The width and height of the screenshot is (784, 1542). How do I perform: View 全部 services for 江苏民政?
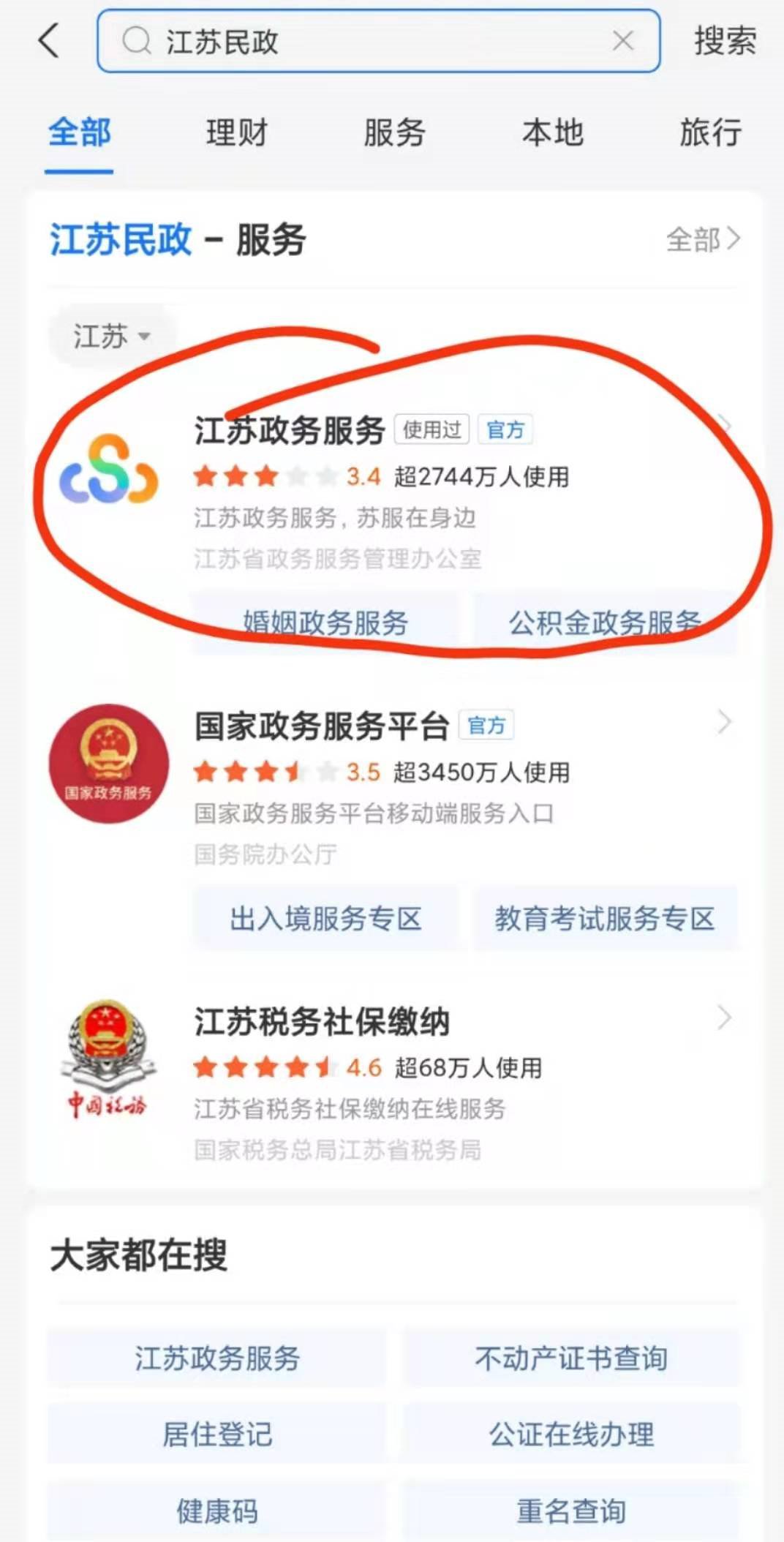click(x=702, y=239)
